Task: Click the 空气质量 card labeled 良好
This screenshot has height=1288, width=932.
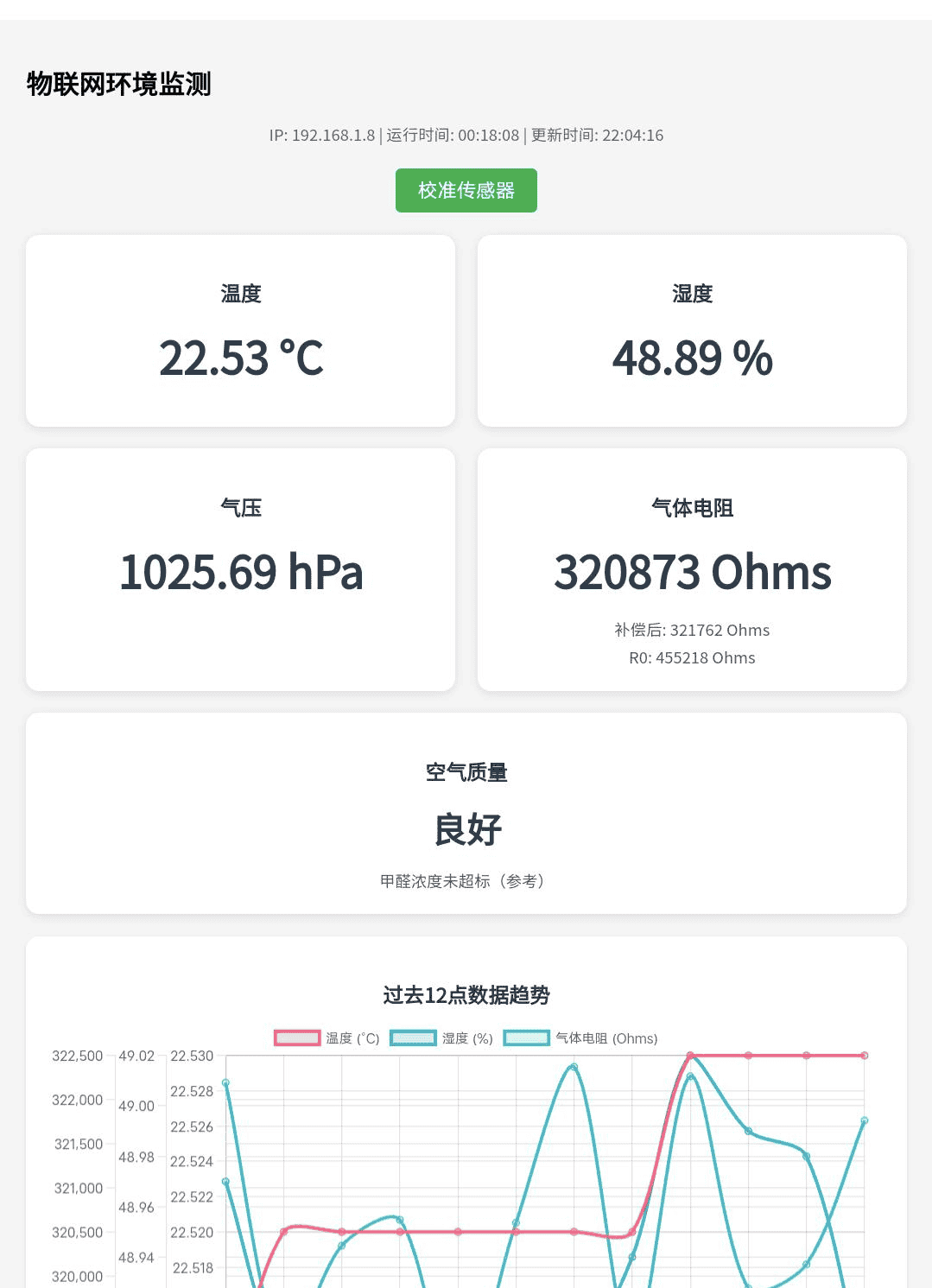Action: 466,812
